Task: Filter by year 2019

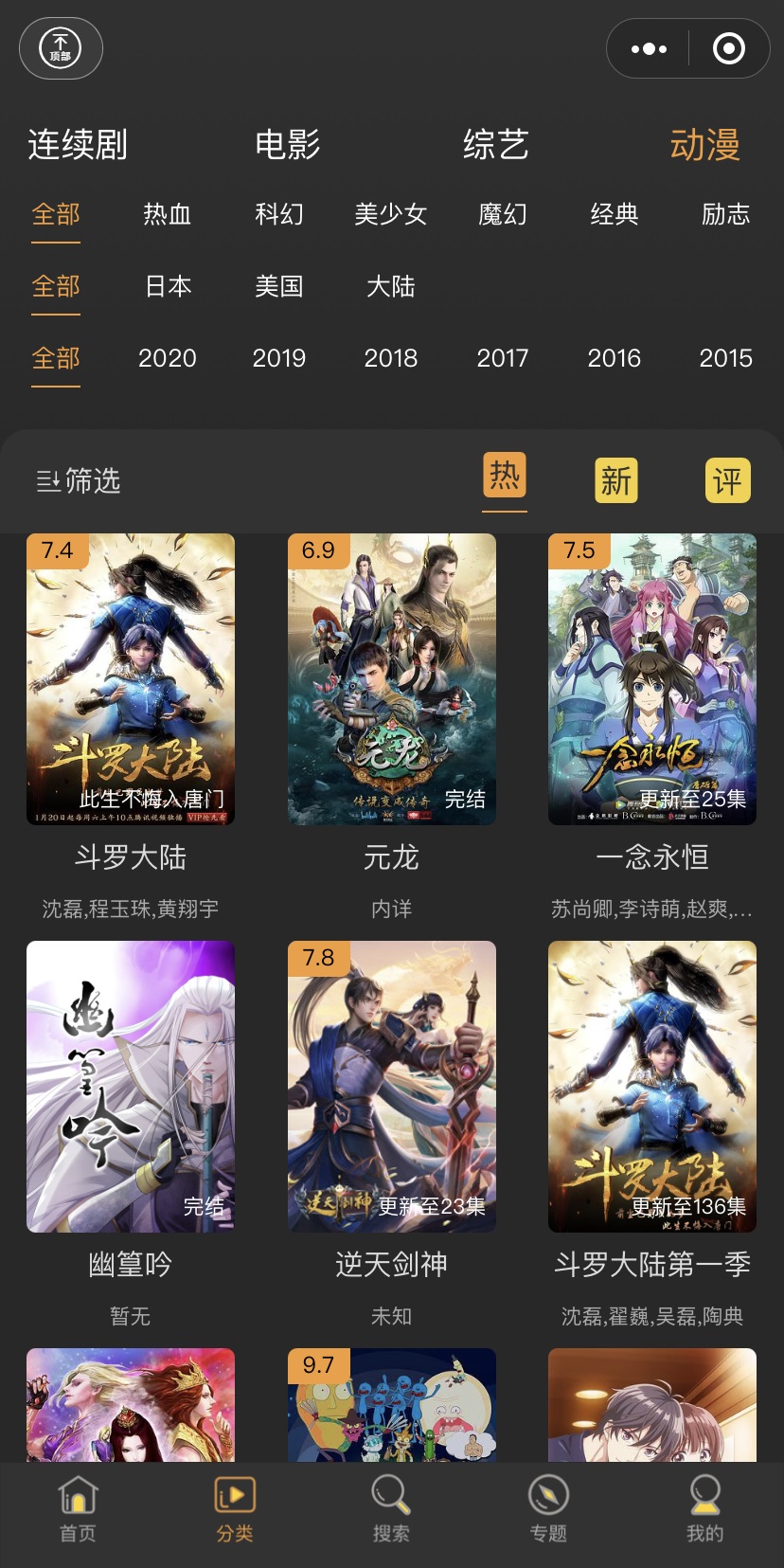Action: click(x=278, y=358)
